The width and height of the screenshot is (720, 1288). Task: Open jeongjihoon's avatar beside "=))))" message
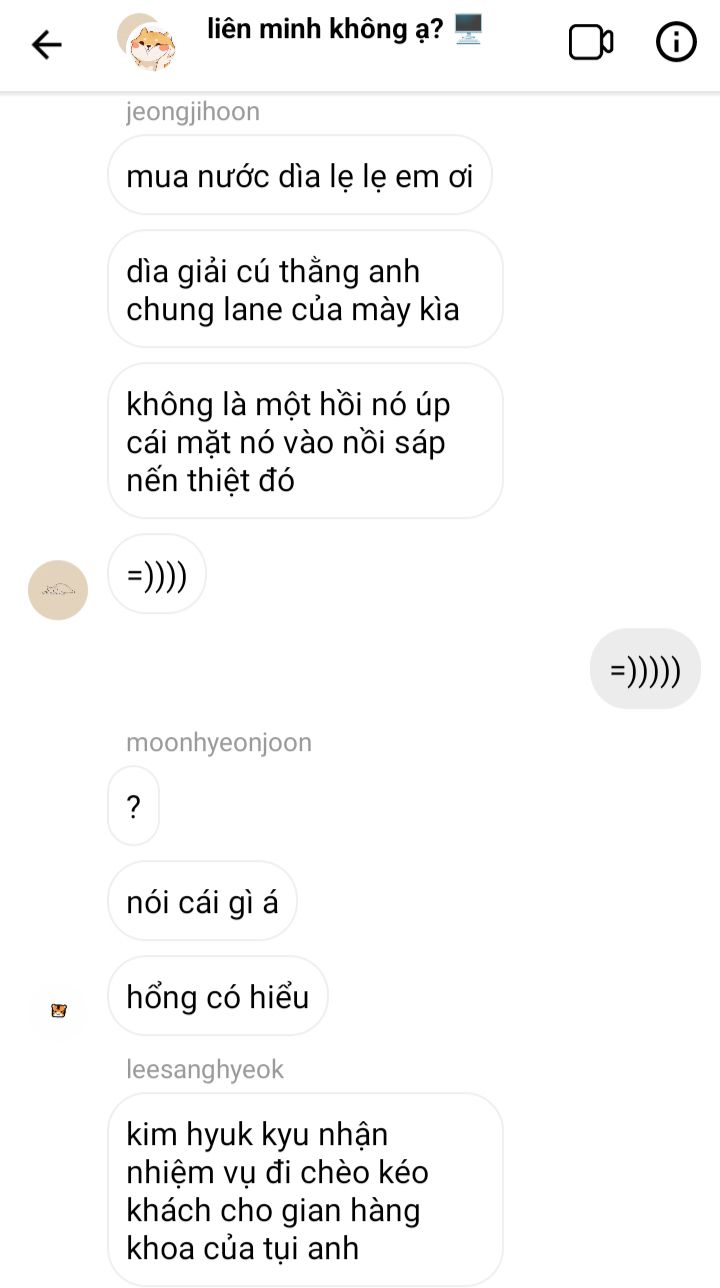(58, 590)
